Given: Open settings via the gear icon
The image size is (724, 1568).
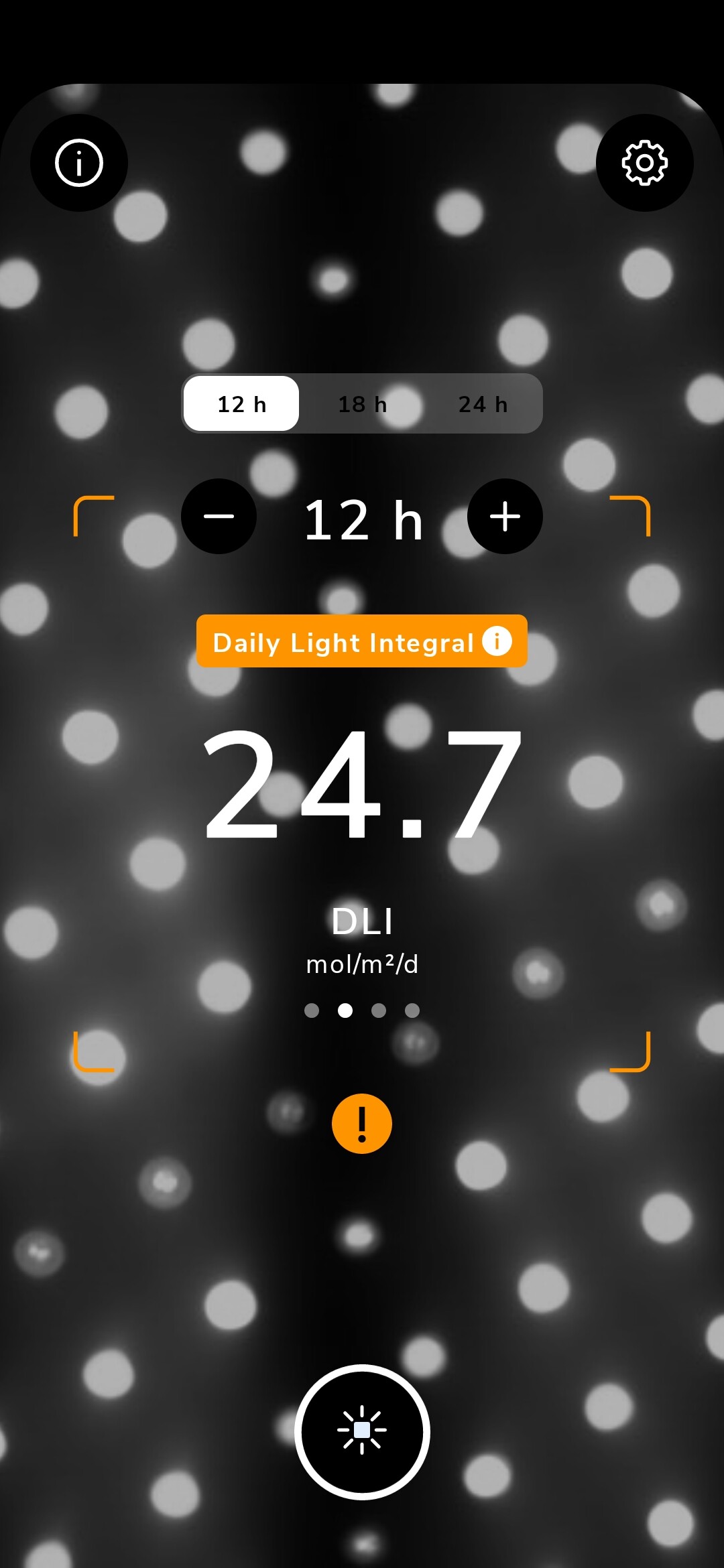Looking at the screenshot, I should [x=645, y=163].
